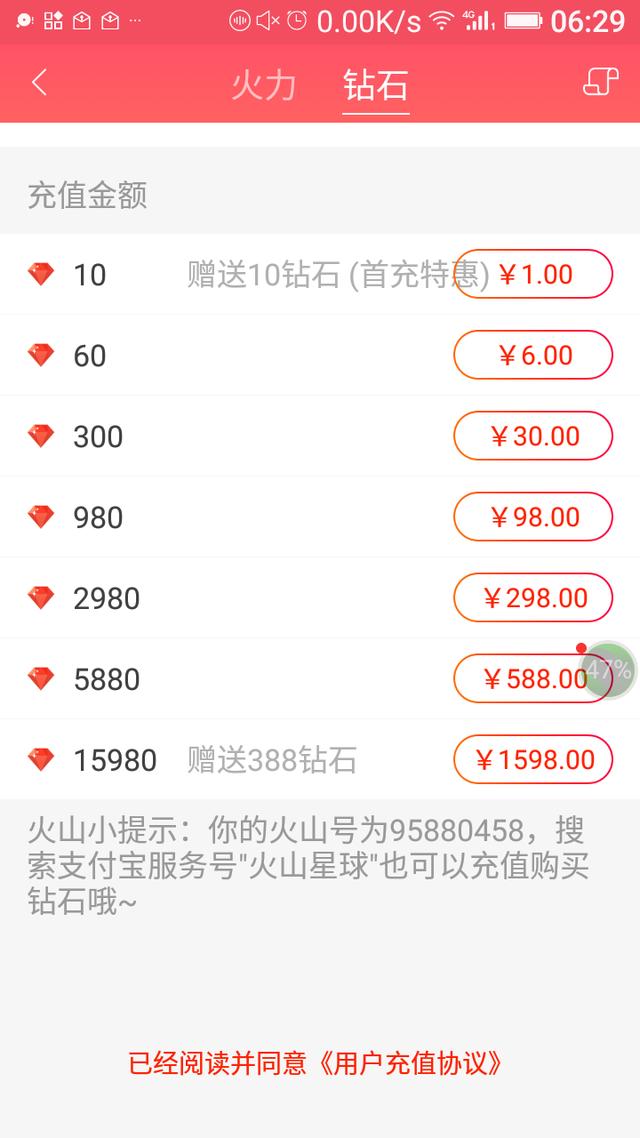Go back using the top-left arrow
This screenshot has width=640, height=1138.
pos(39,83)
